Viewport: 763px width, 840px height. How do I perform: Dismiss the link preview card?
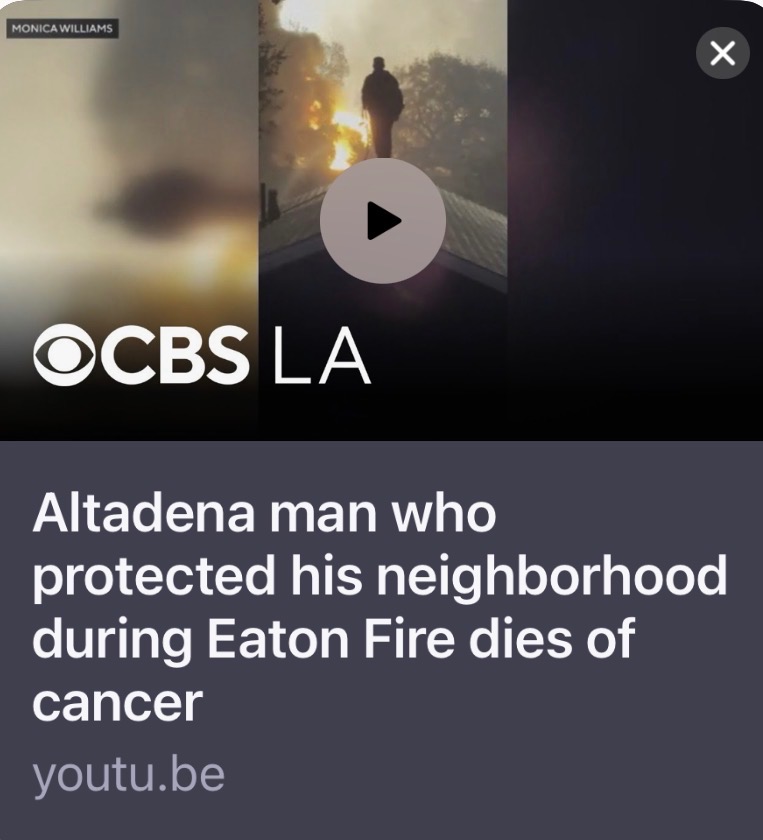coord(722,52)
